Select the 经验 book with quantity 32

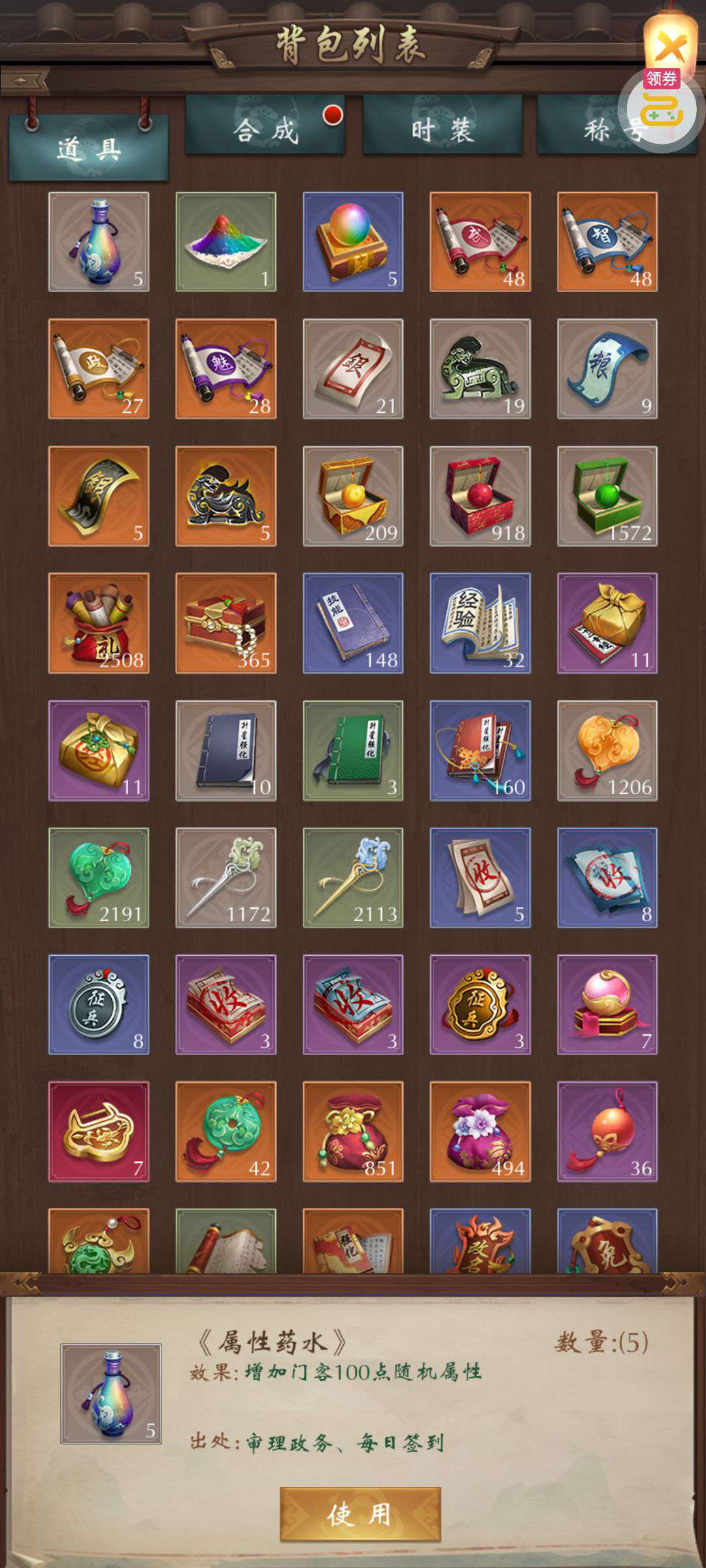coord(480,623)
